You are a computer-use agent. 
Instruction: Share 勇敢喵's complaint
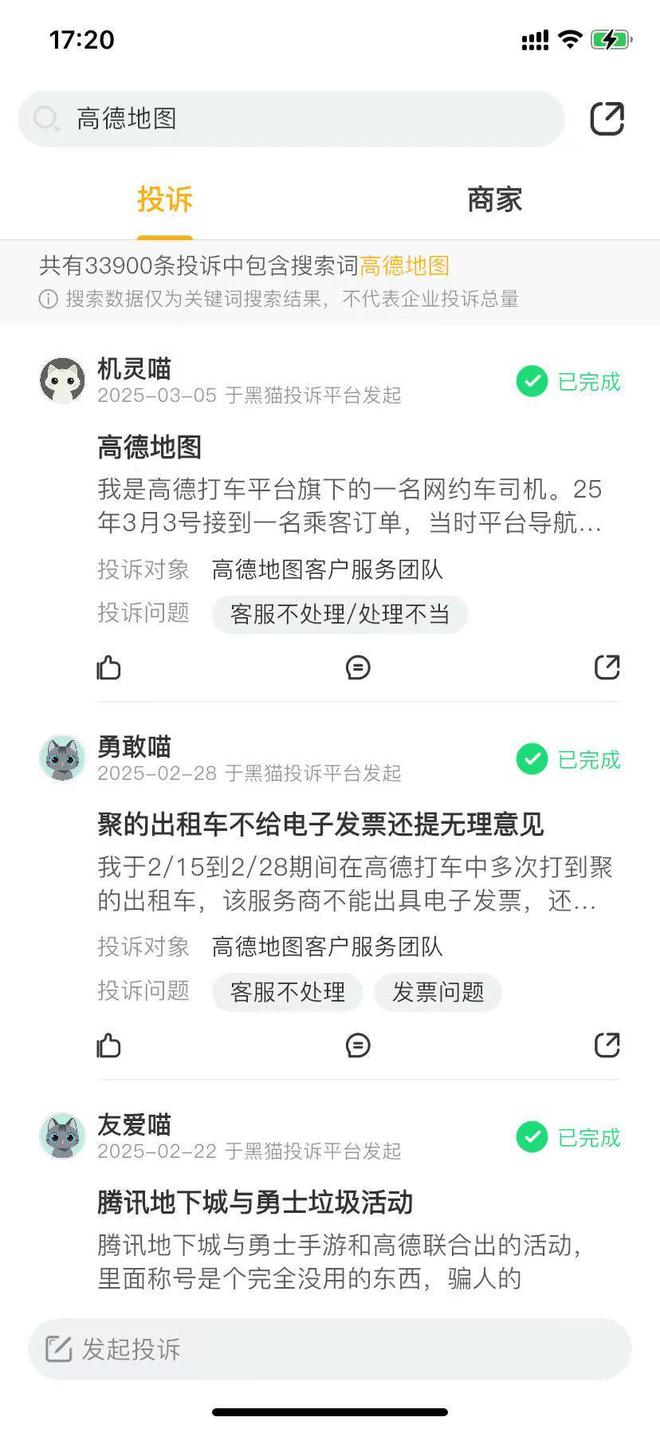pyautogui.click(x=607, y=1045)
